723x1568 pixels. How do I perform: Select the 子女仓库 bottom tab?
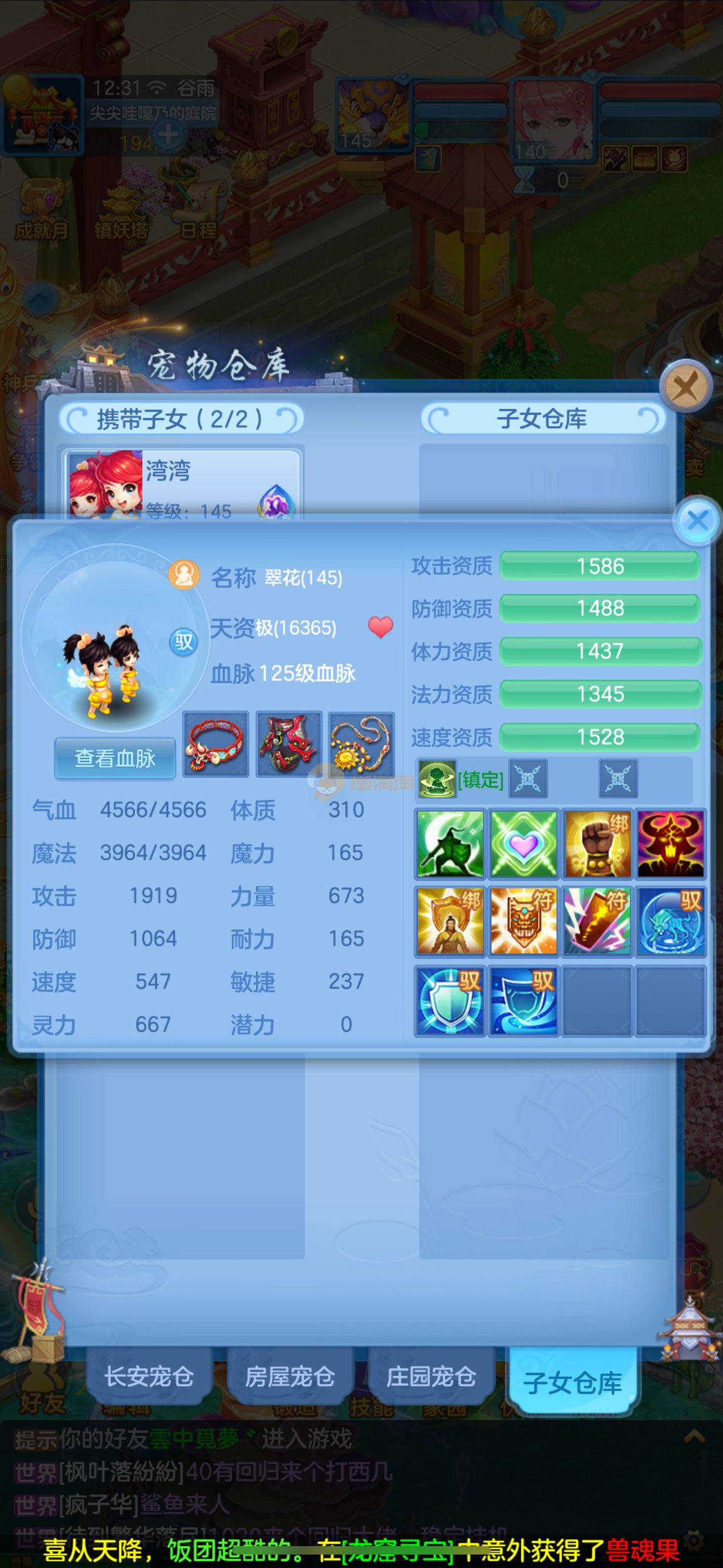(x=572, y=1382)
